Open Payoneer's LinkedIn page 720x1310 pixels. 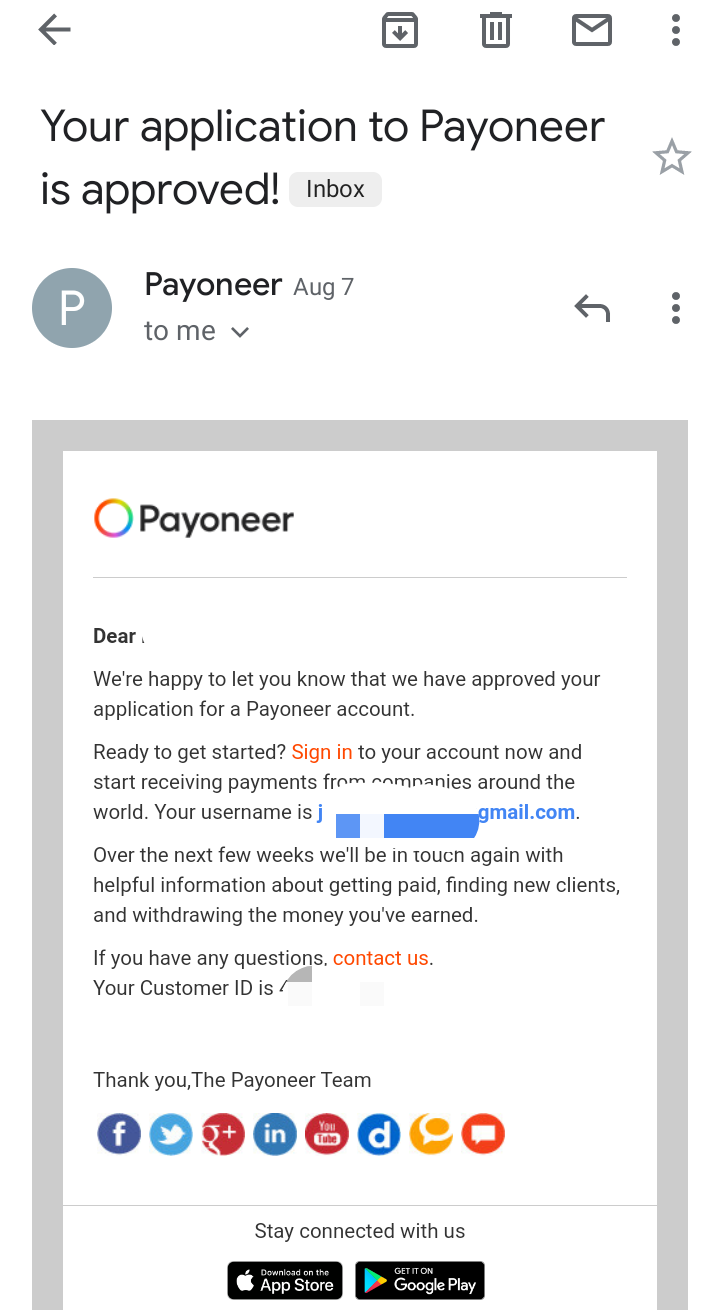(x=275, y=1134)
